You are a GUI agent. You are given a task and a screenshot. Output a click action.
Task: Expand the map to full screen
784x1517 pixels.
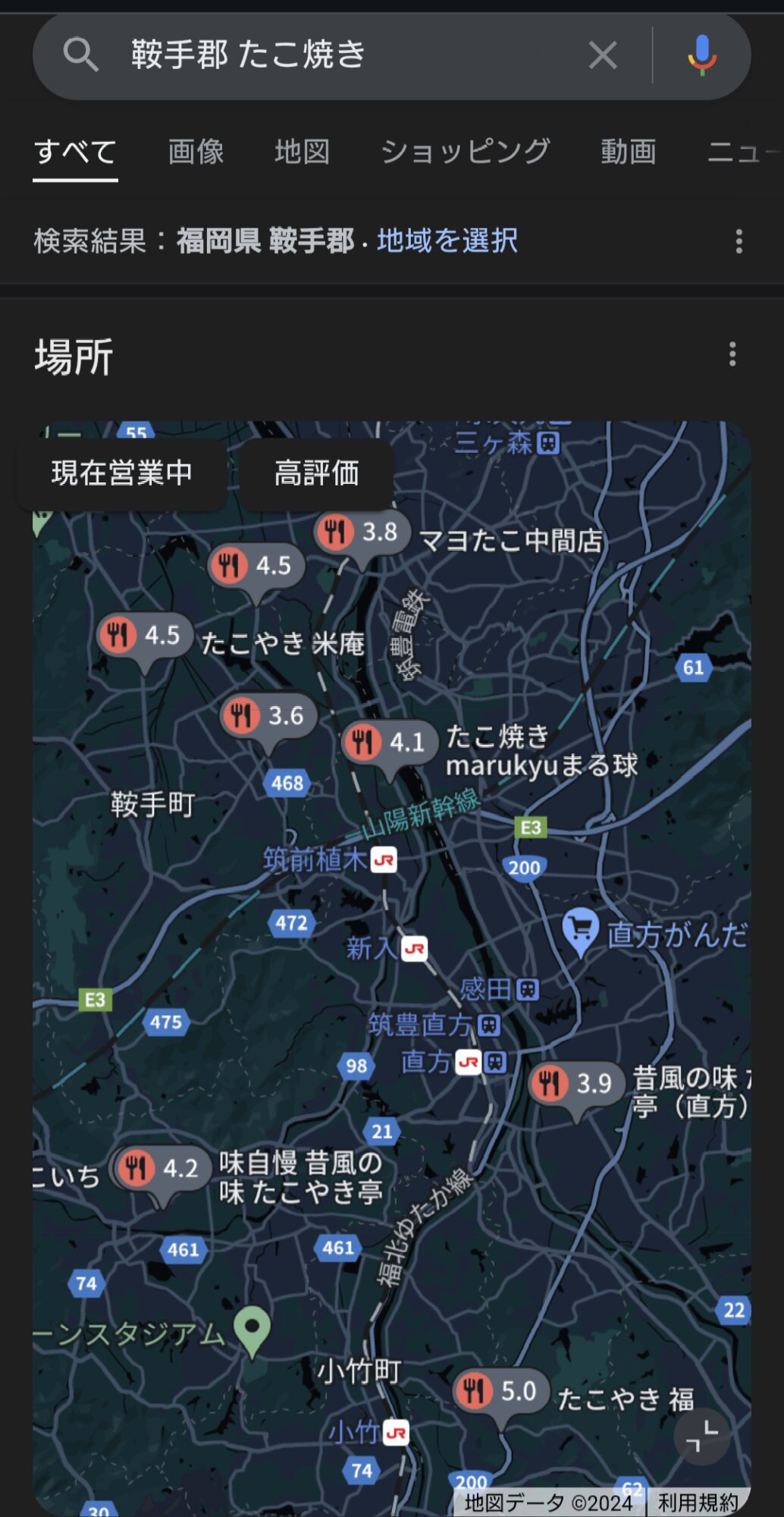coord(701,1437)
